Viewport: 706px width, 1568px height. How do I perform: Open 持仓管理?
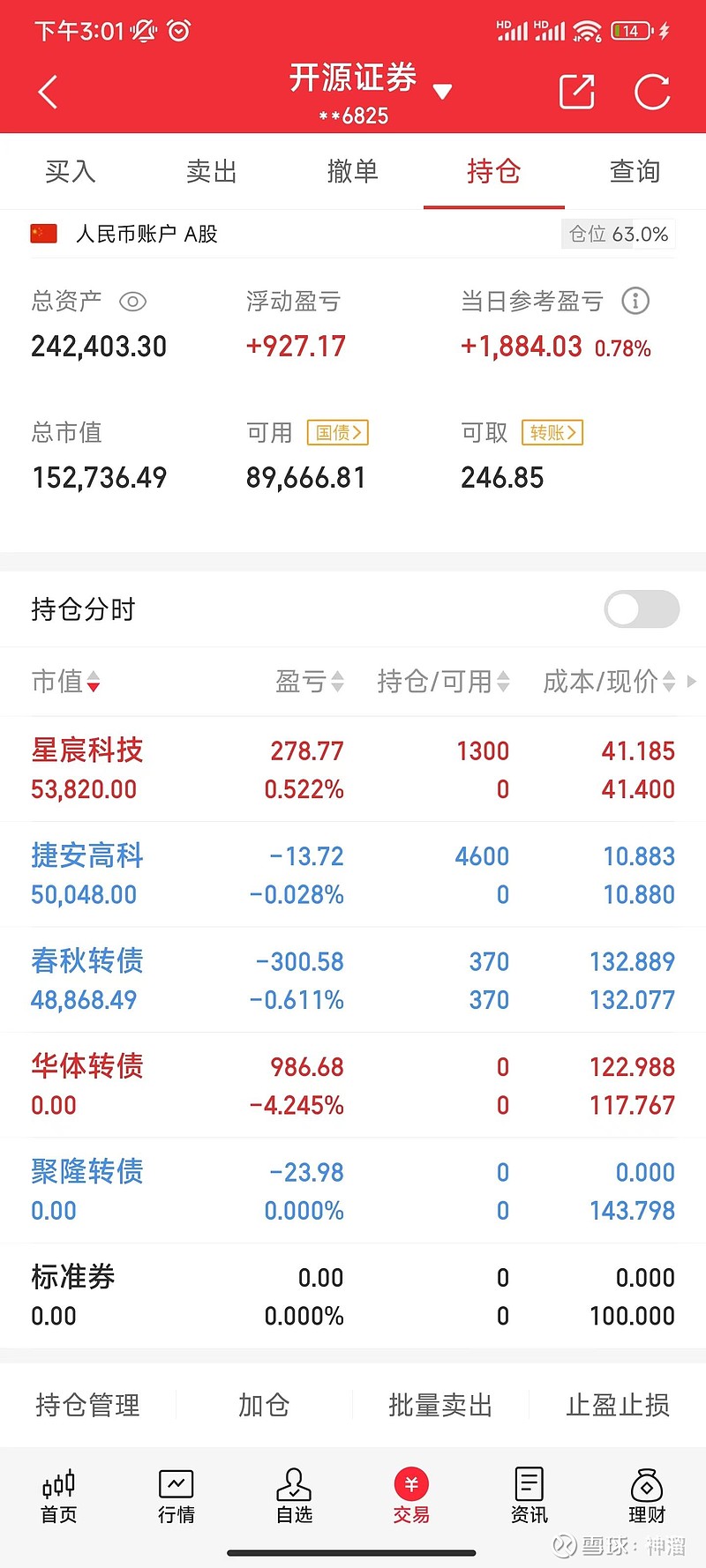tap(87, 1405)
